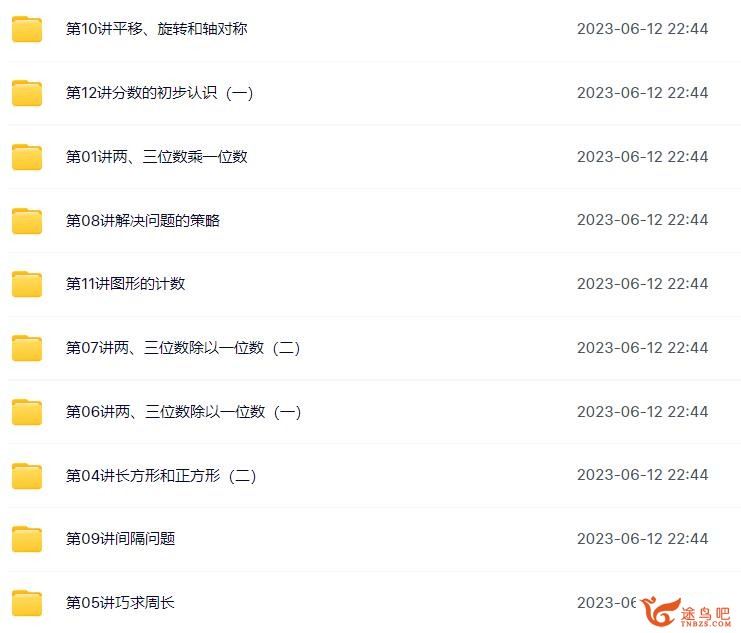The height and width of the screenshot is (633, 741).
Task: Open folder 第05讲巧求周长
Action: (120, 603)
